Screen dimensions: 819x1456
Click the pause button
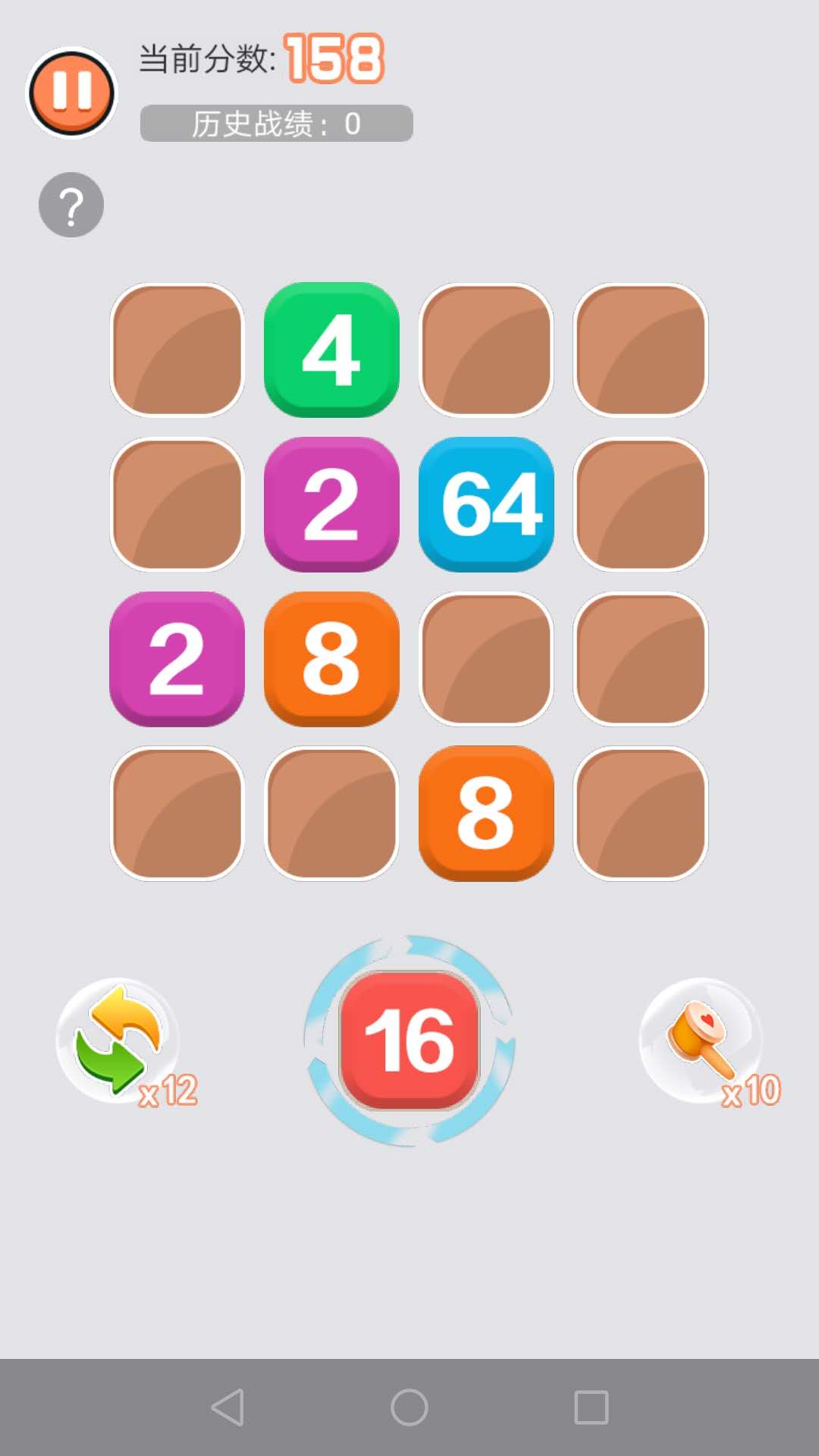click(x=71, y=91)
